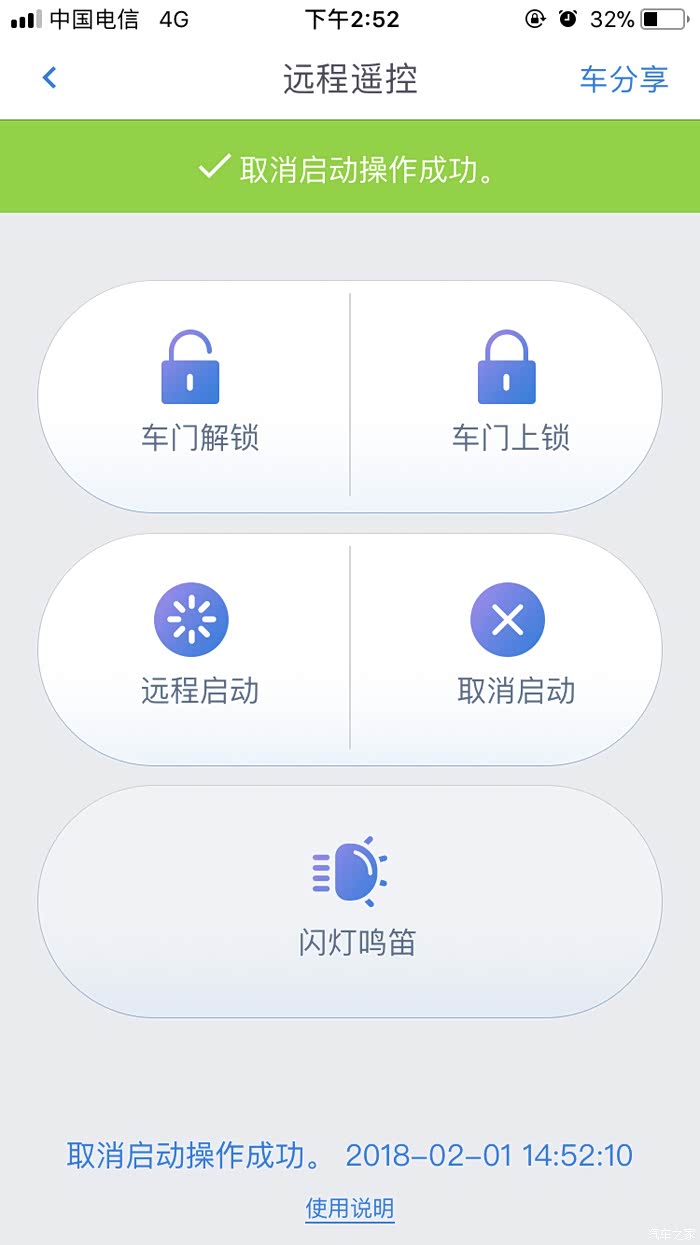Activate 闪灯鸣笛 flash and honk

click(x=352, y=900)
